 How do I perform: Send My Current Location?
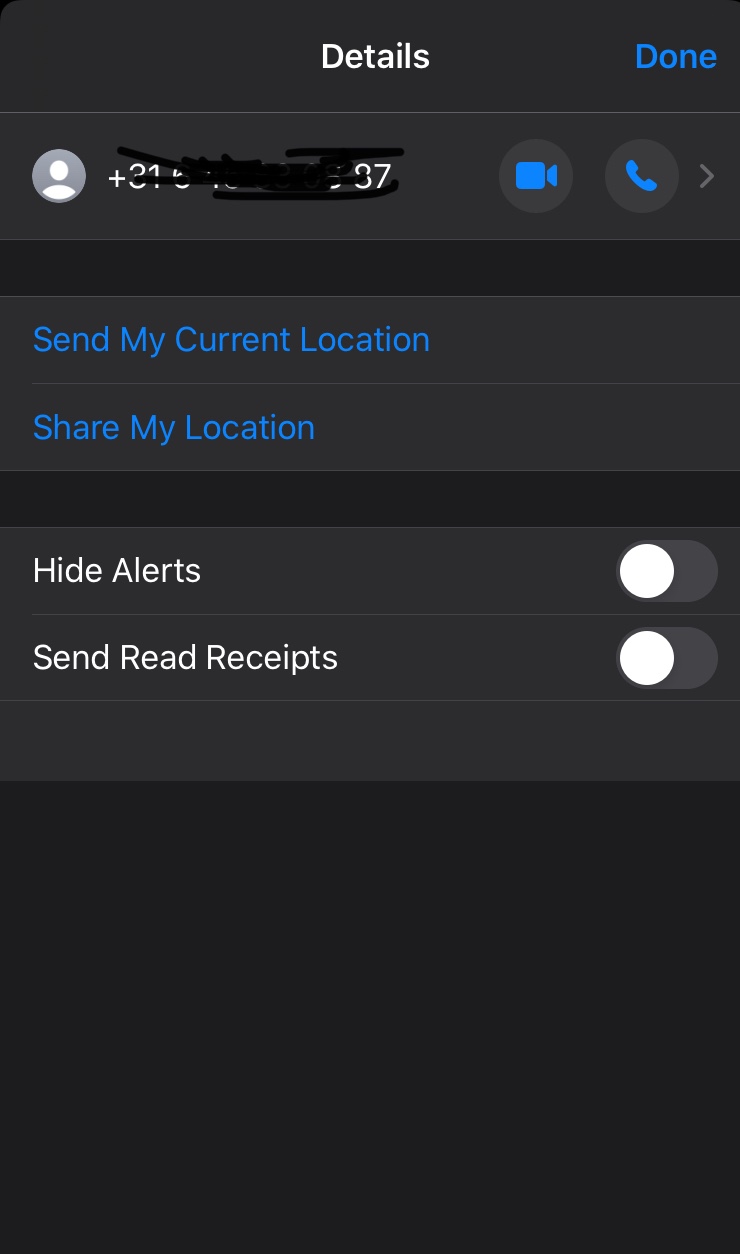[231, 340]
